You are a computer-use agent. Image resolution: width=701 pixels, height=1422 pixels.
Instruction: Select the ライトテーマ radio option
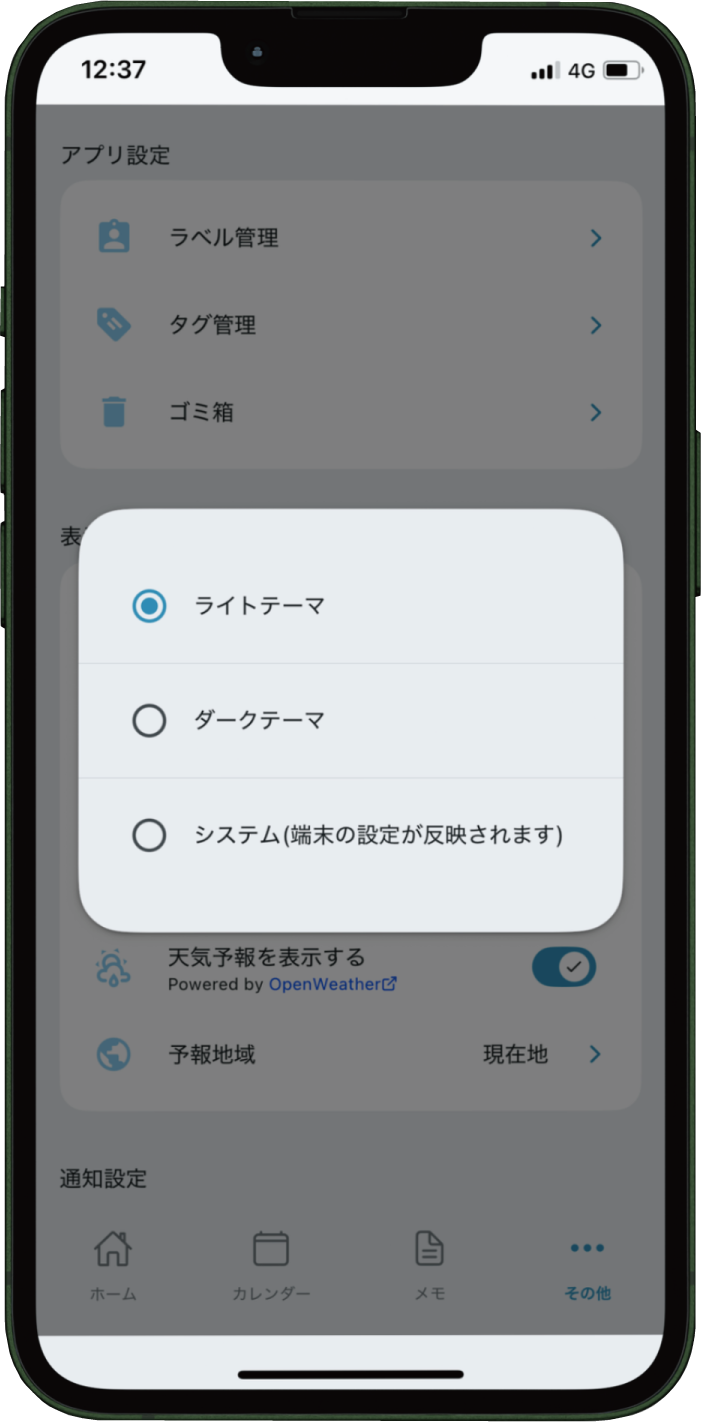point(150,605)
